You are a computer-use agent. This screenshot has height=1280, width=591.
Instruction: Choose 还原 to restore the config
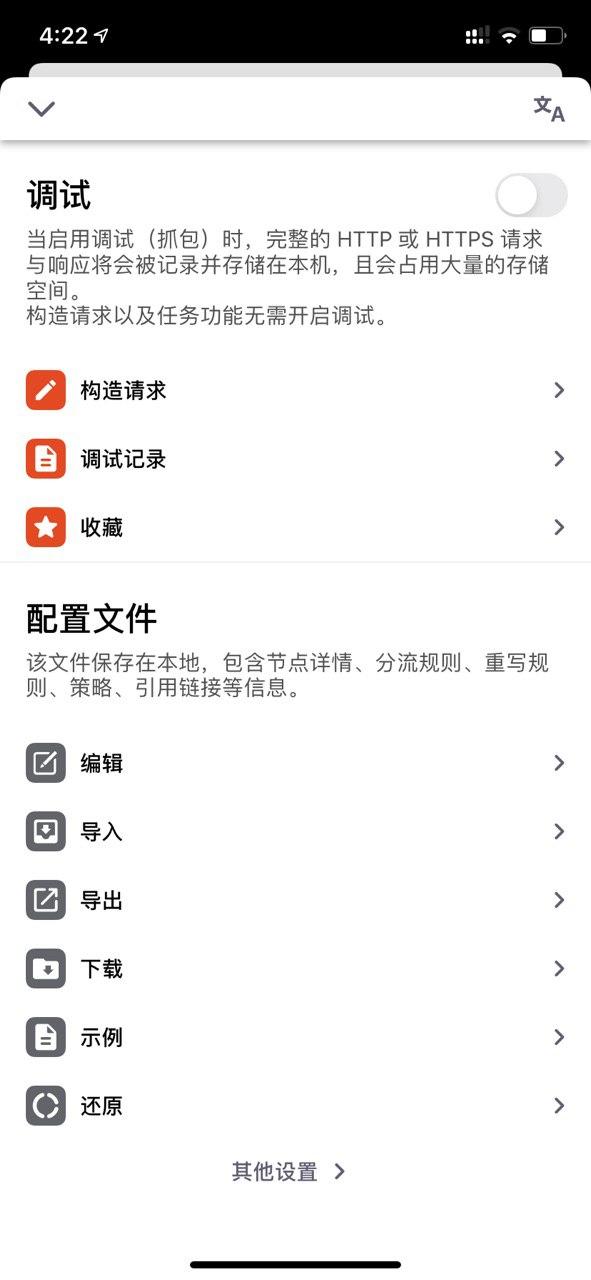tap(296, 1106)
